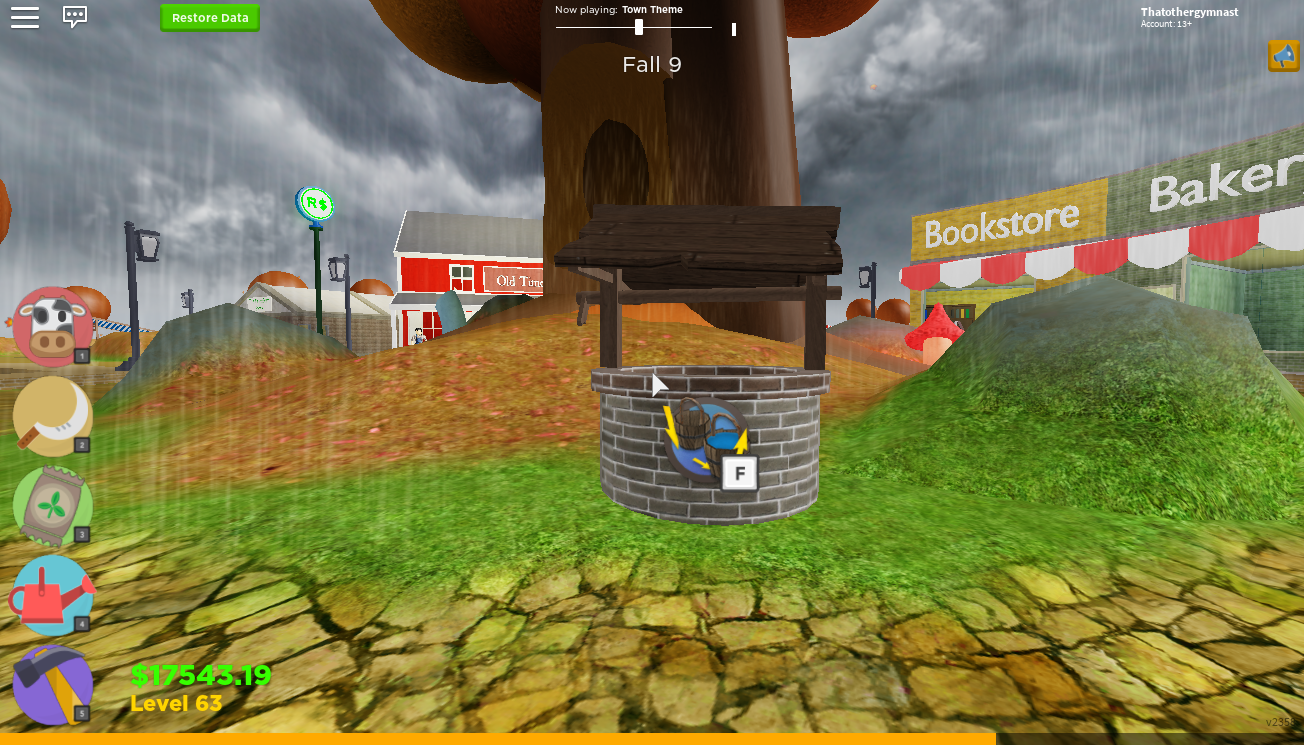Equip the hammer build tool
This screenshot has width=1304, height=745.
click(53, 686)
